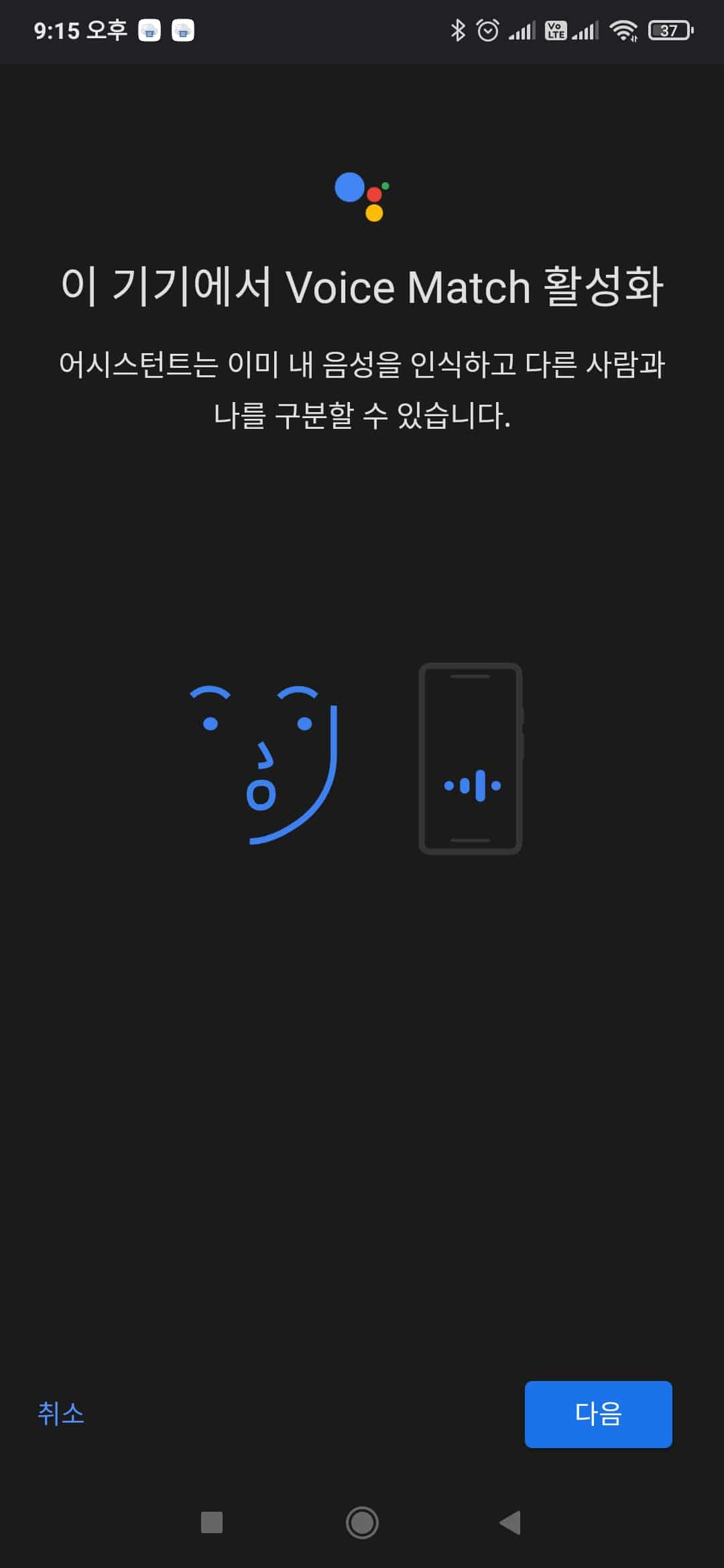Tap the Bluetooth status bar icon
This screenshot has width=724, height=1568.
pyautogui.click(x=459, y=29)
